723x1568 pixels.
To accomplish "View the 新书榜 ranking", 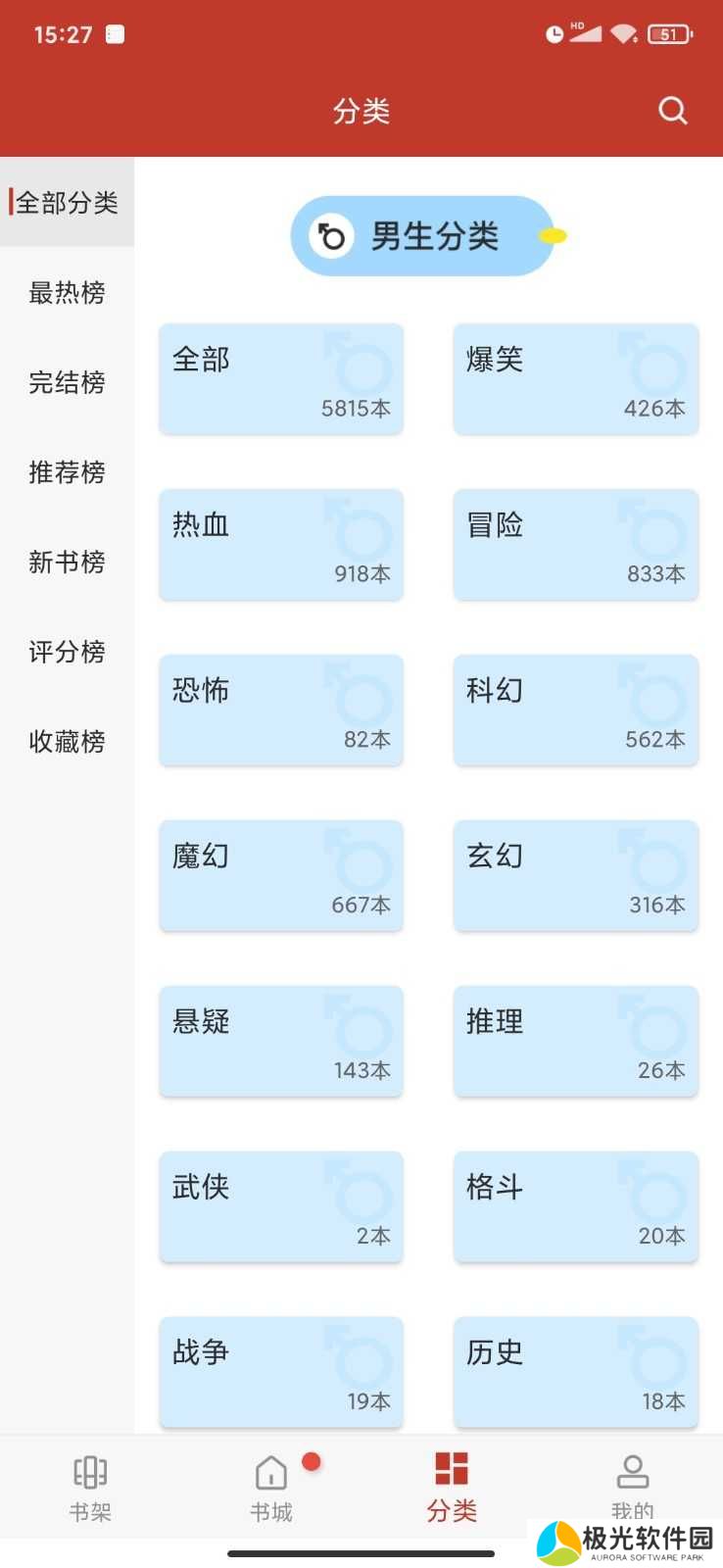I will point(67,562).
